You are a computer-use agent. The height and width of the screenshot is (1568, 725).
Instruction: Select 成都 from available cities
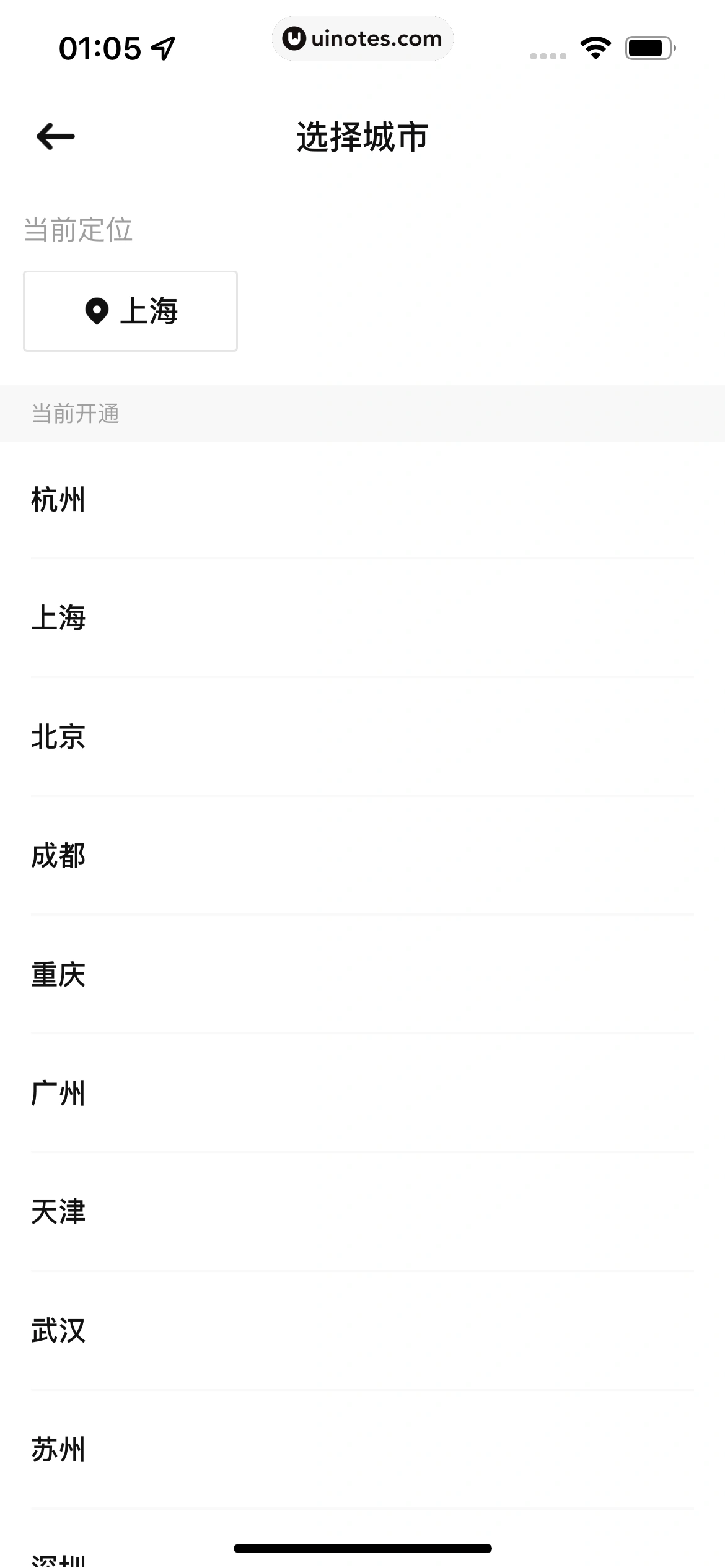pyautogui.click(x=58, y=855)
